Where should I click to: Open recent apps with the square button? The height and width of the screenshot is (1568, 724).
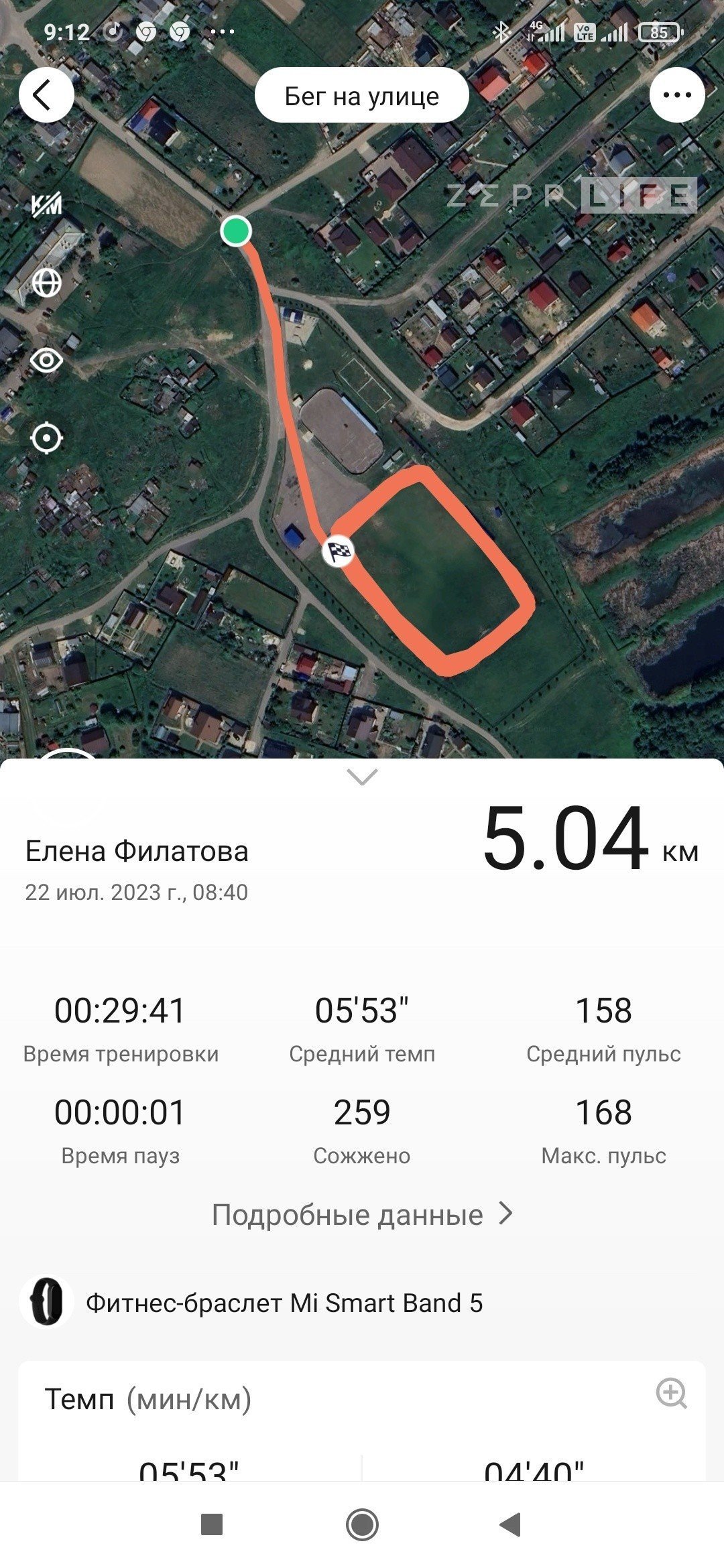pos(212,1524)
